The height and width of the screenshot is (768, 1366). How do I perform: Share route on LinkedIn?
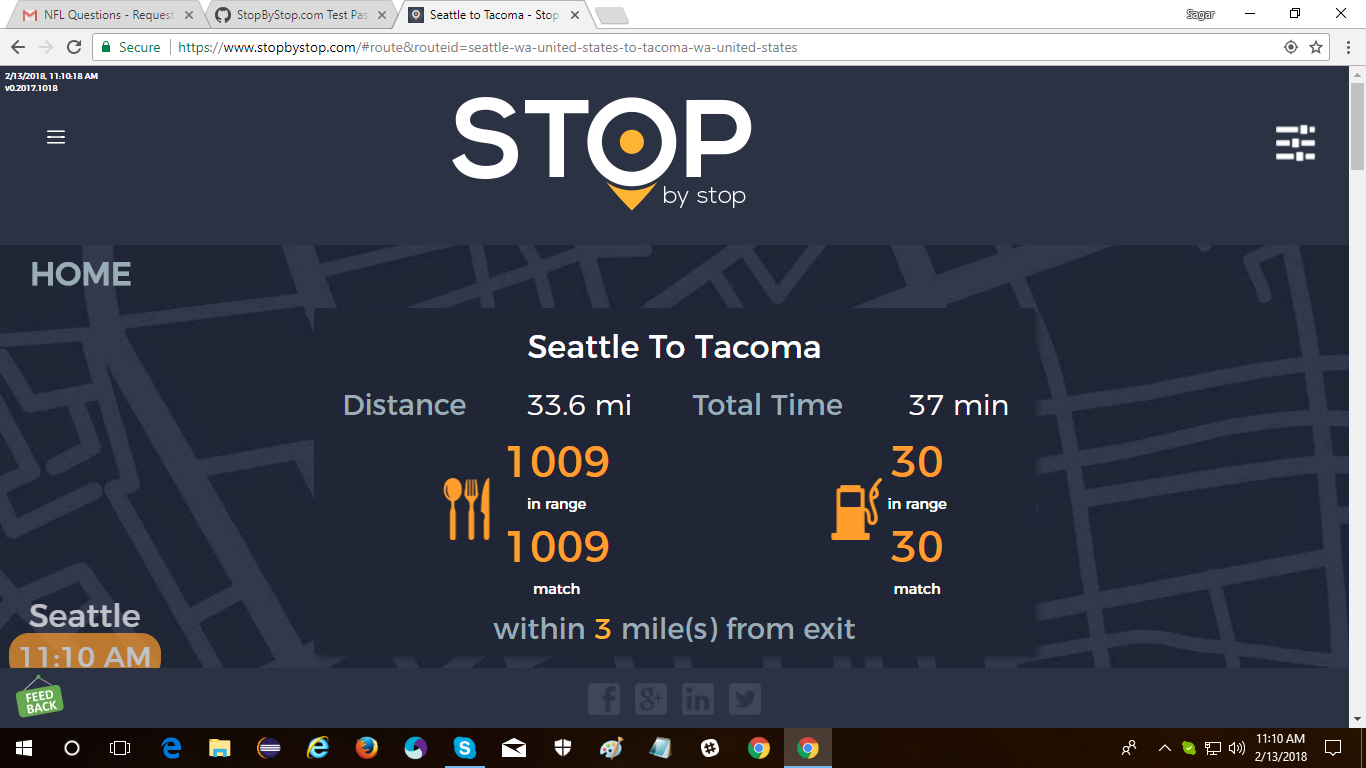tap(698, 699)
